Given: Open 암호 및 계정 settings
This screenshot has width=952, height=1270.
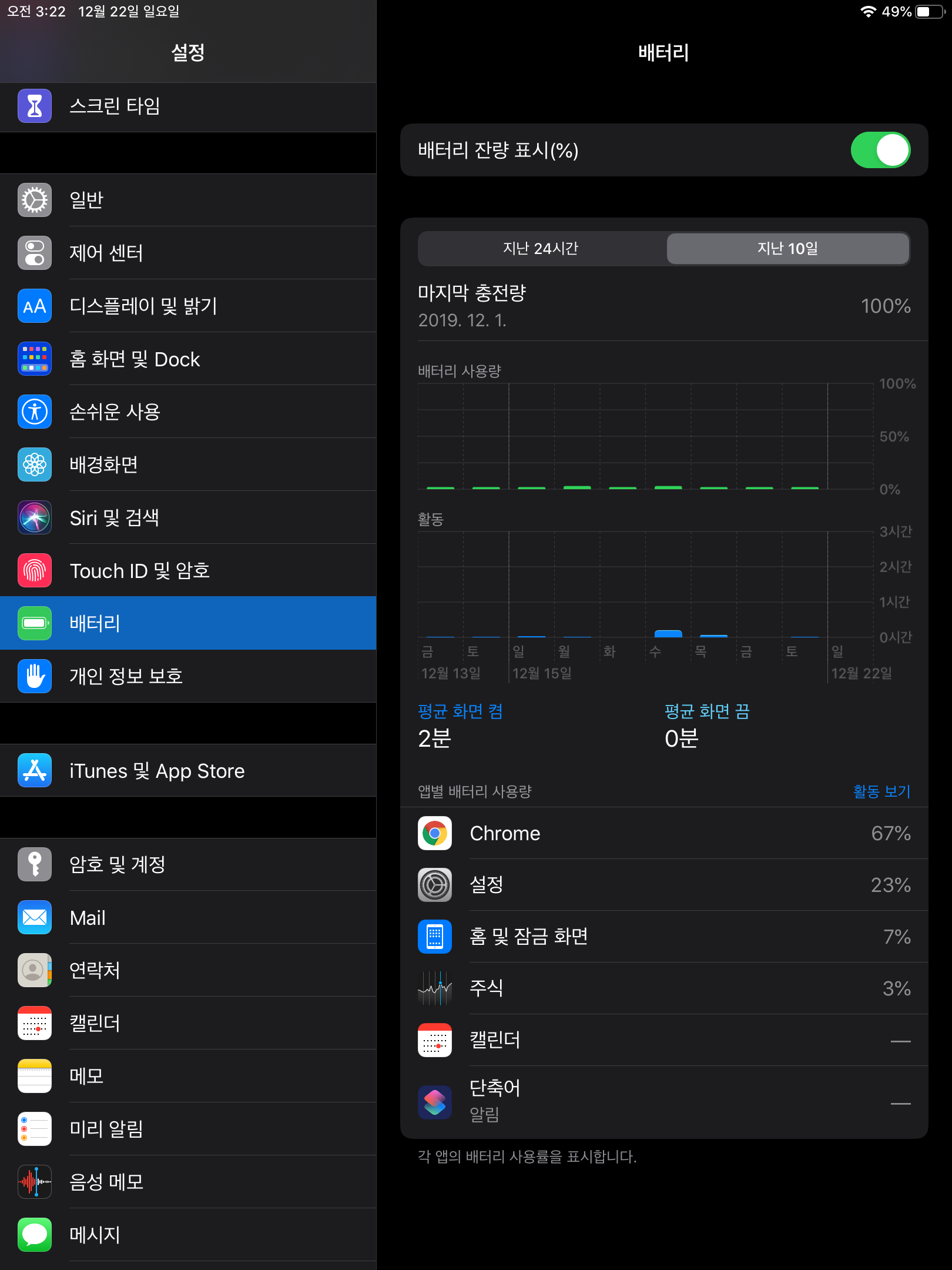Looking at the screenshot, I should pyautogui.click(x=188, y=864).
